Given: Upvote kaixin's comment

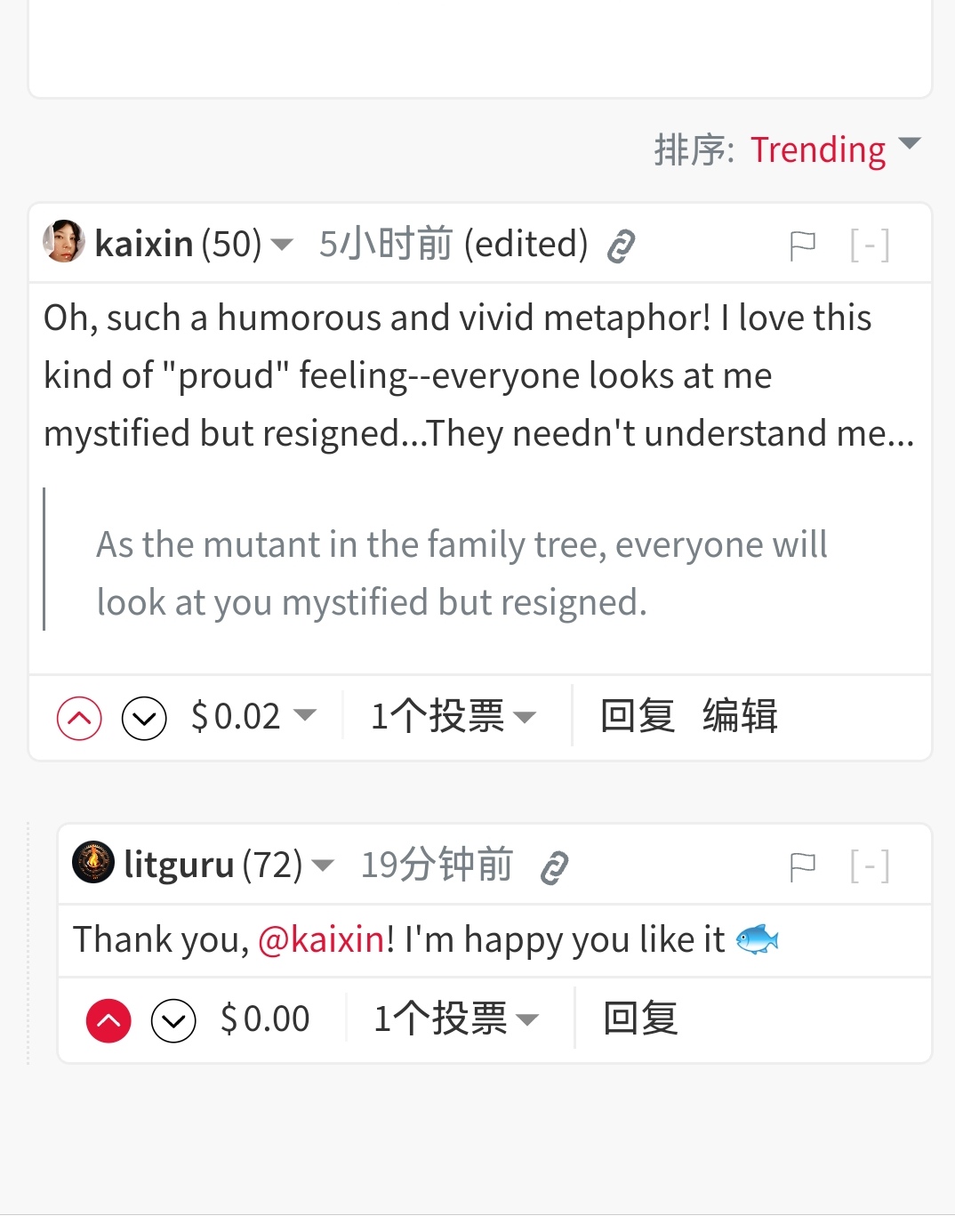Looking at the screenshot, I should click(x=79, y=718).
